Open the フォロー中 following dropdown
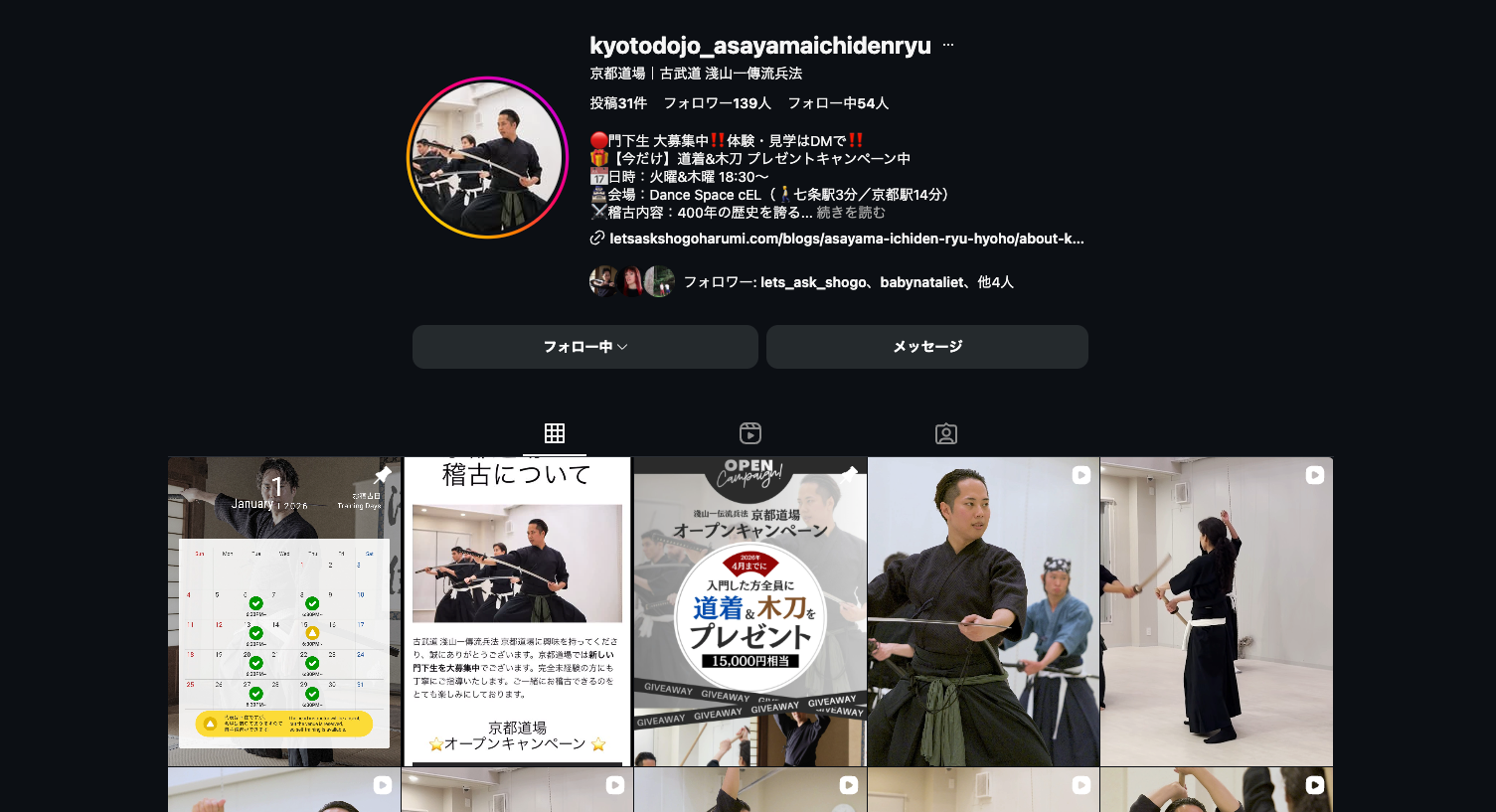Image resolution: width=1496 pixels, height=812 pixels. coord(584,347)
